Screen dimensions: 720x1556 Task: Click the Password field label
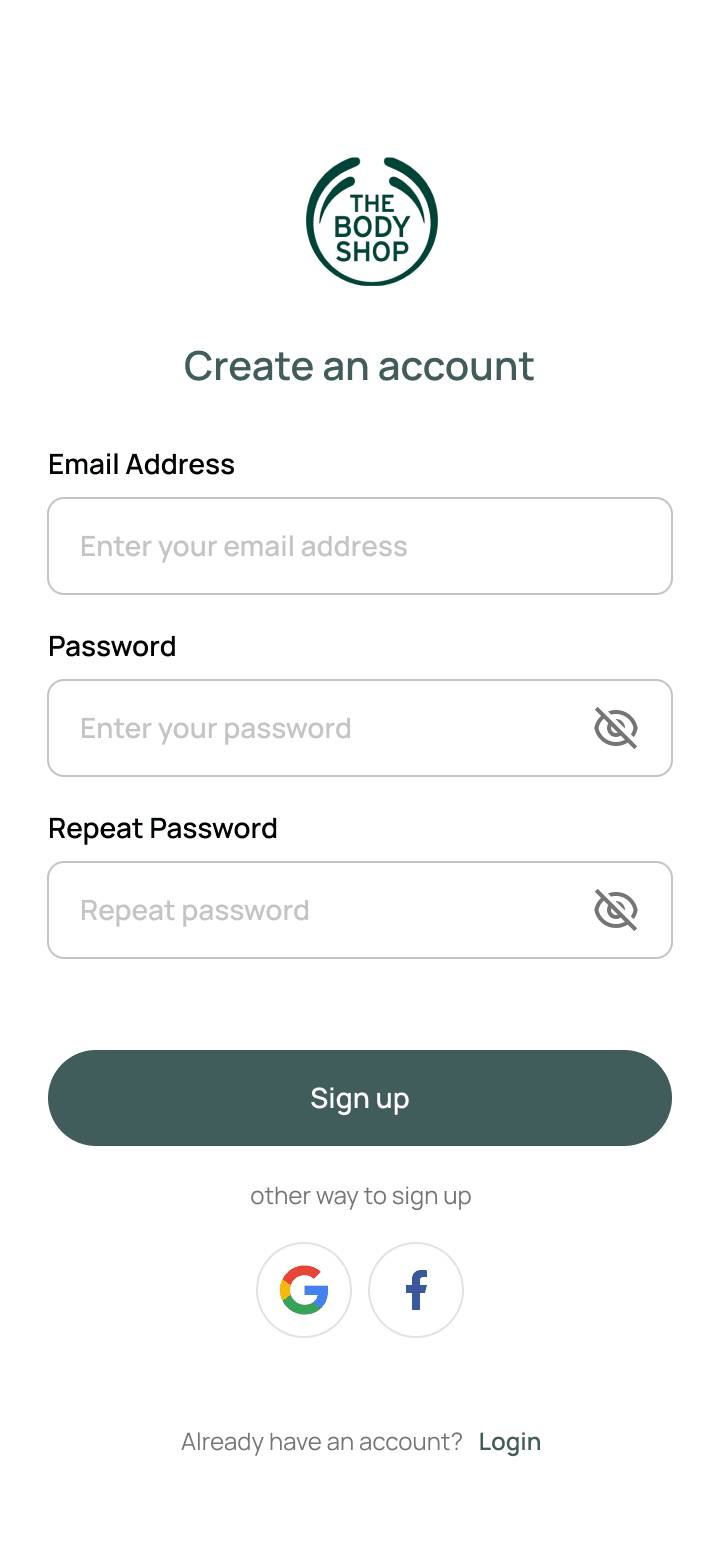pos(112,646)
